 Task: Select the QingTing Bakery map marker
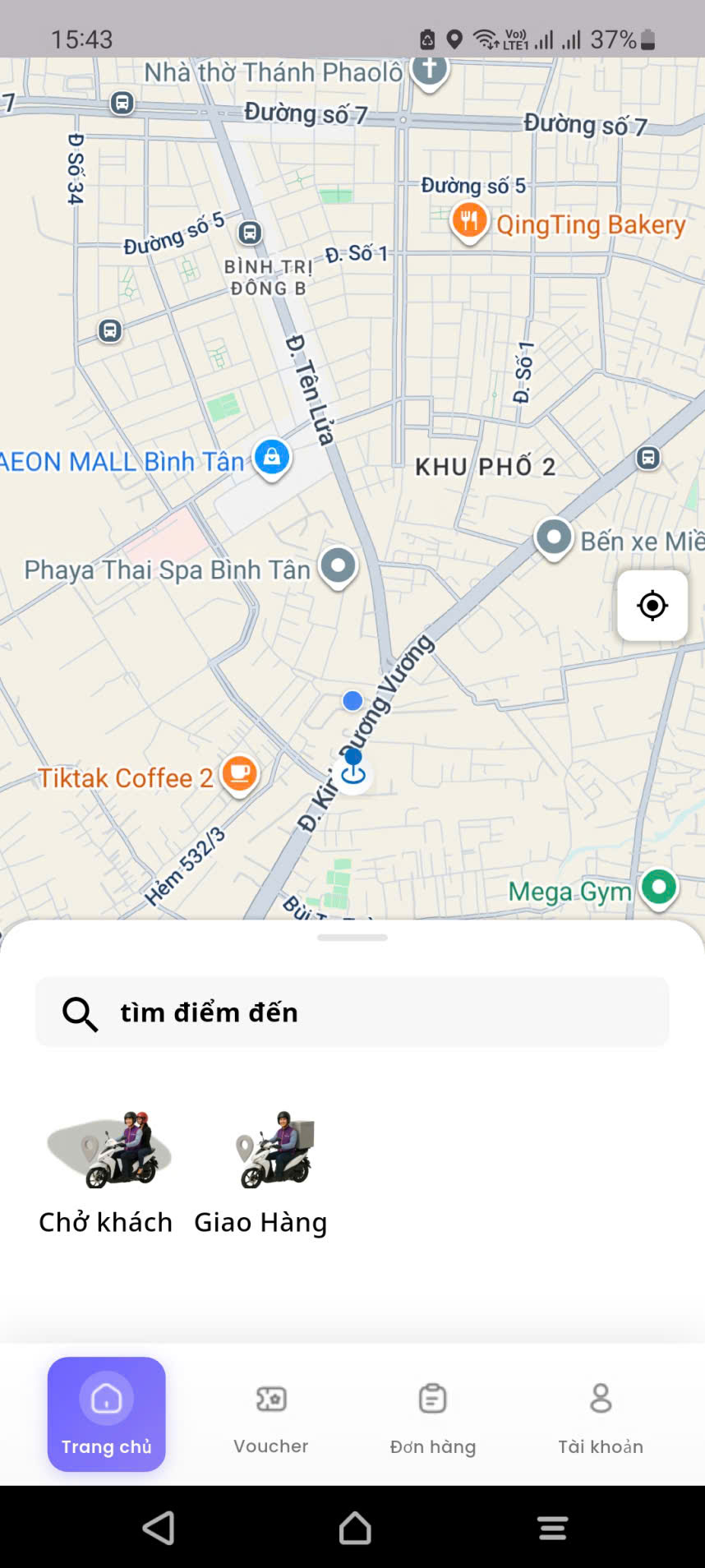(469, 220)
